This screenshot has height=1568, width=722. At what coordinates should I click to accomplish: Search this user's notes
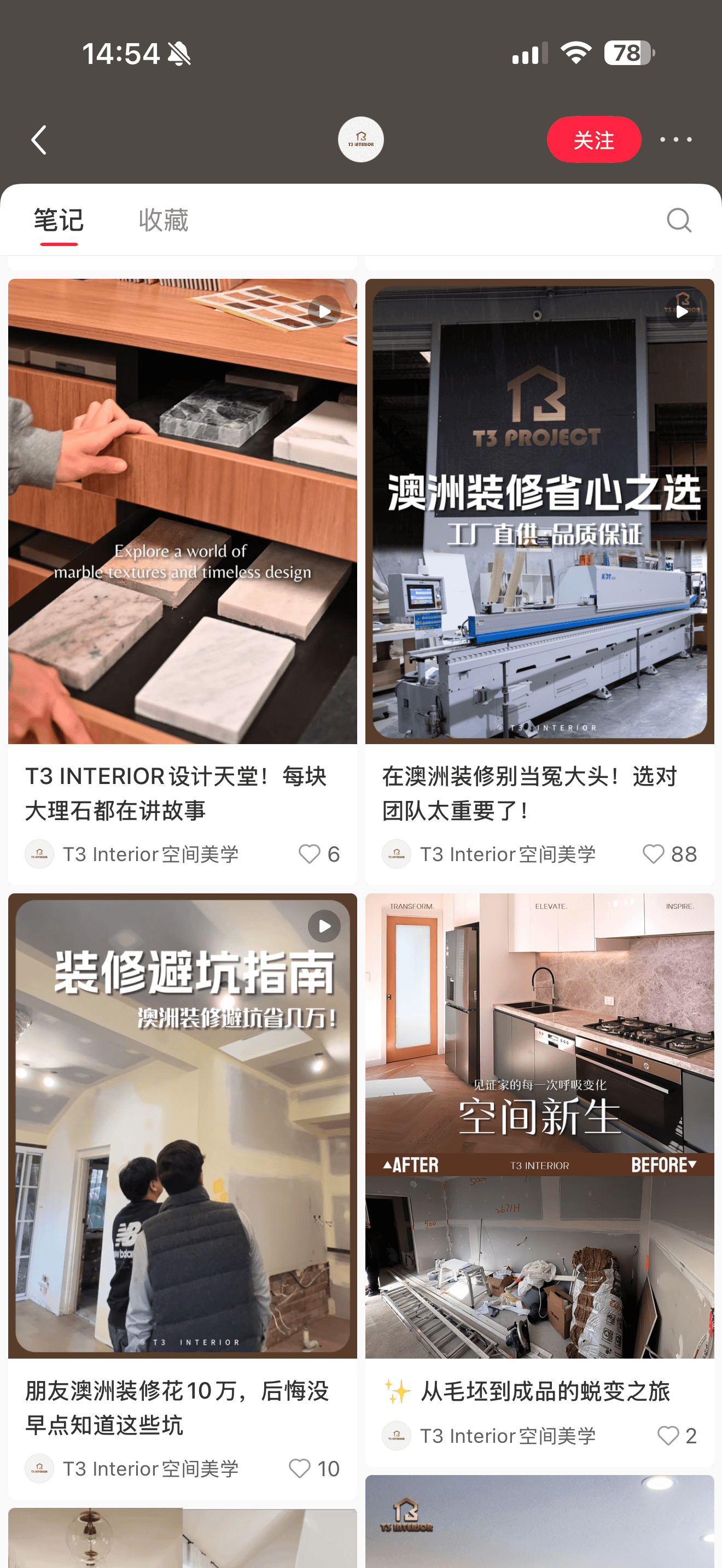[x=678, y=220]
